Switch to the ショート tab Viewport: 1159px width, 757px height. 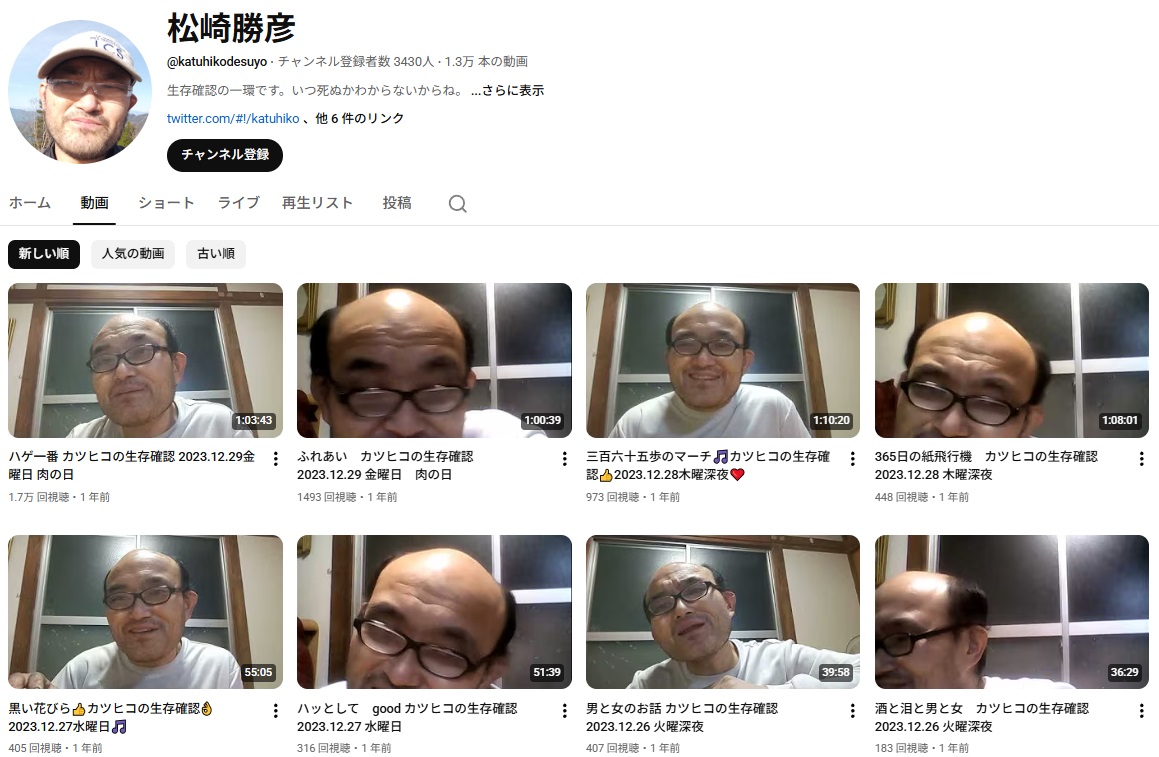(166, 203)
